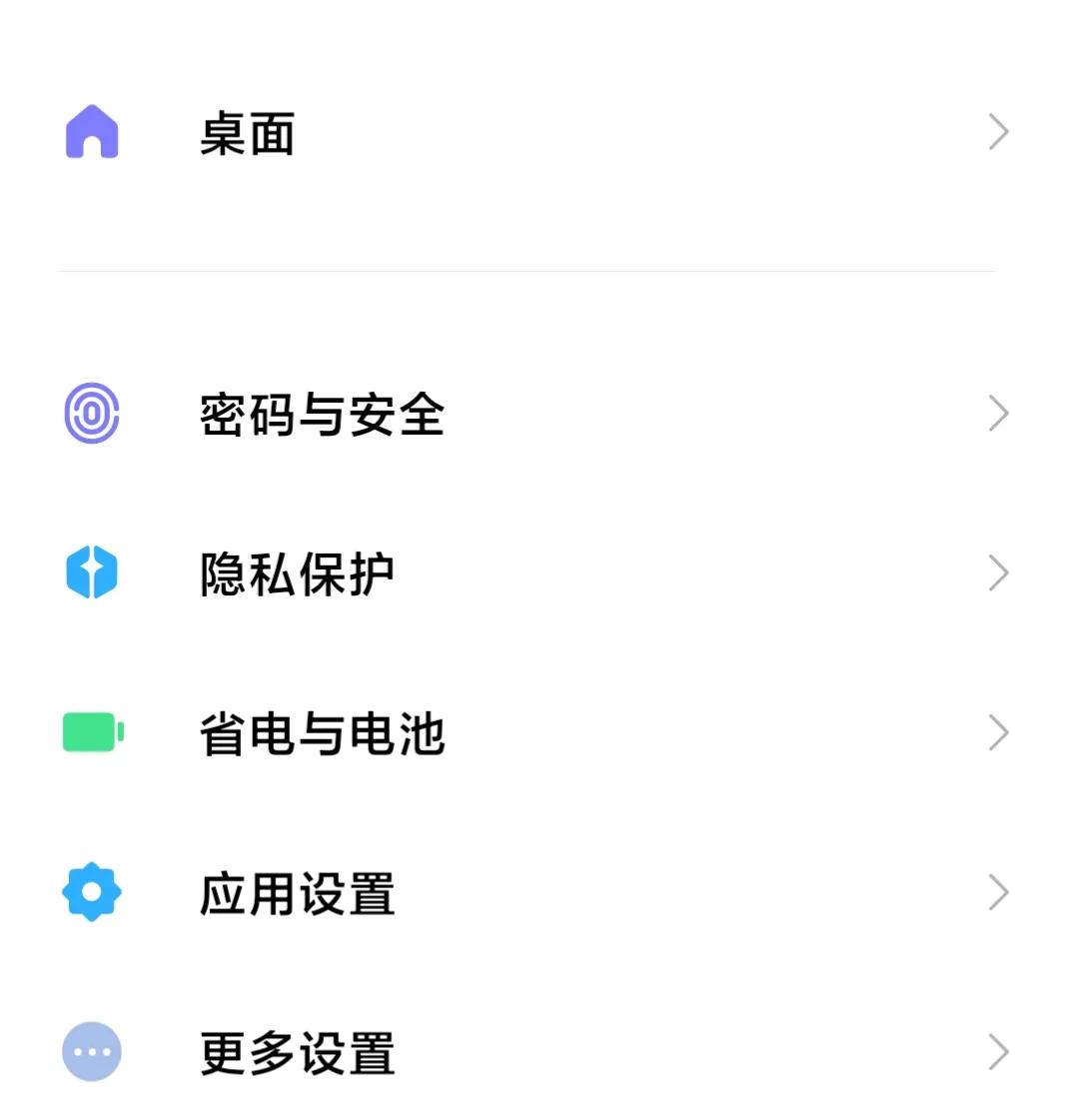Click the fingerprint icon for 密码与安全
The width and height of the screenshot is (1065, 1120).
click(92, 413)
